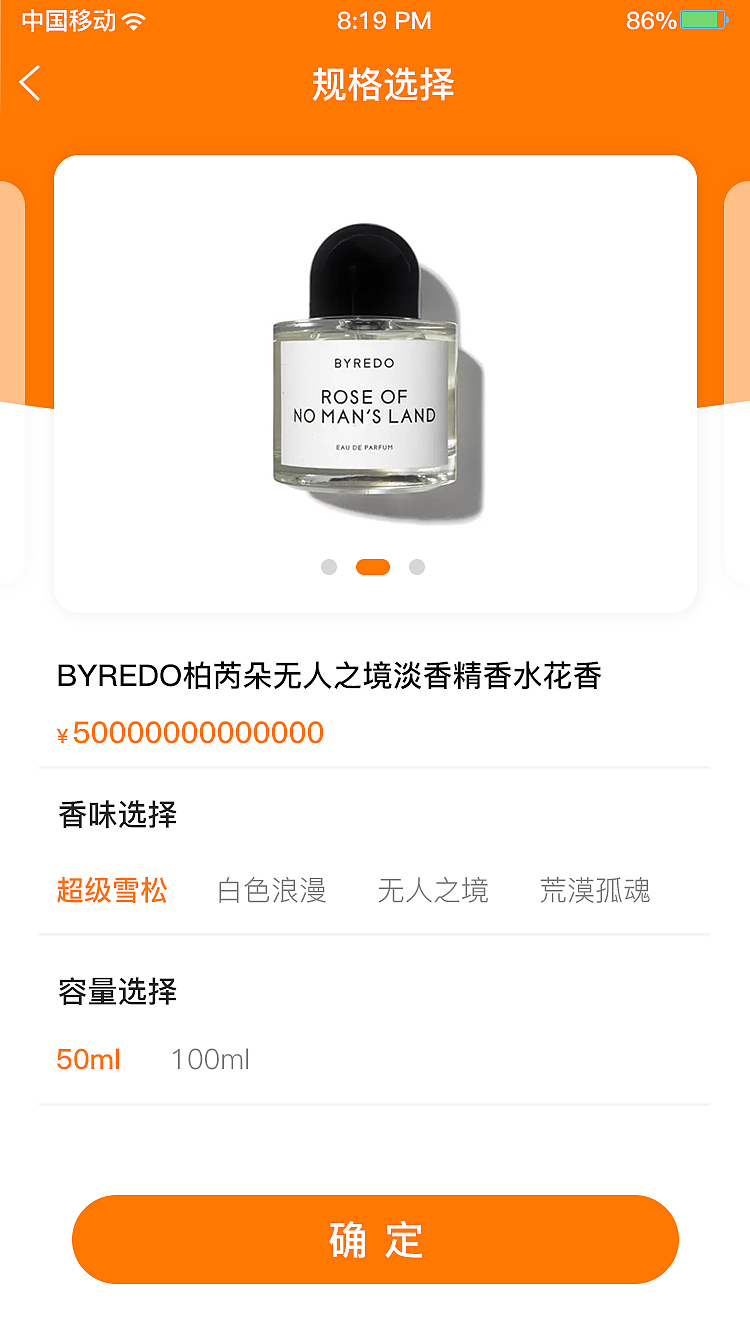Select the 超级雪松 scent option
The width and height of the screenshot is (750, 1334).
click(x=112, y=890)
